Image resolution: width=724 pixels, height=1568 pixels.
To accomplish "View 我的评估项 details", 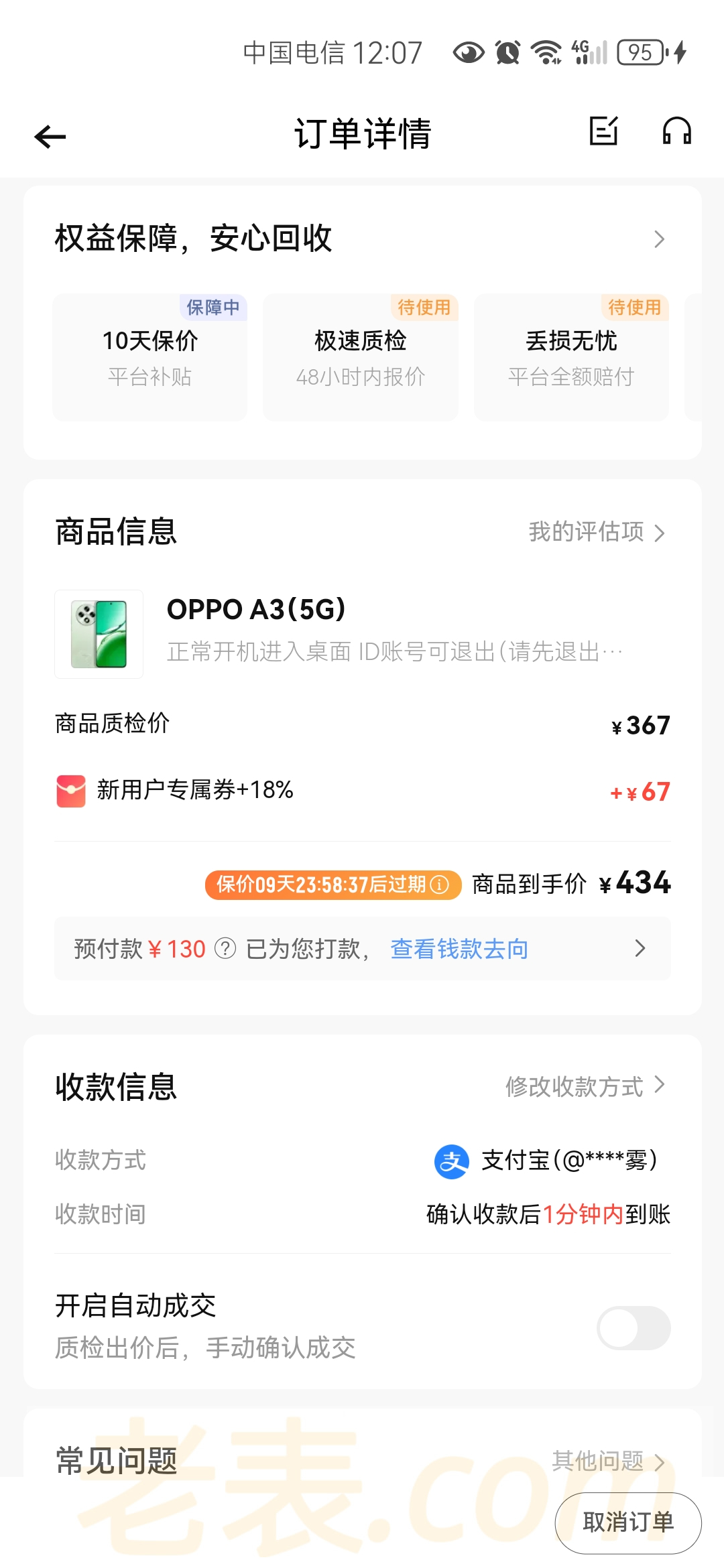I will click(596, 532).
